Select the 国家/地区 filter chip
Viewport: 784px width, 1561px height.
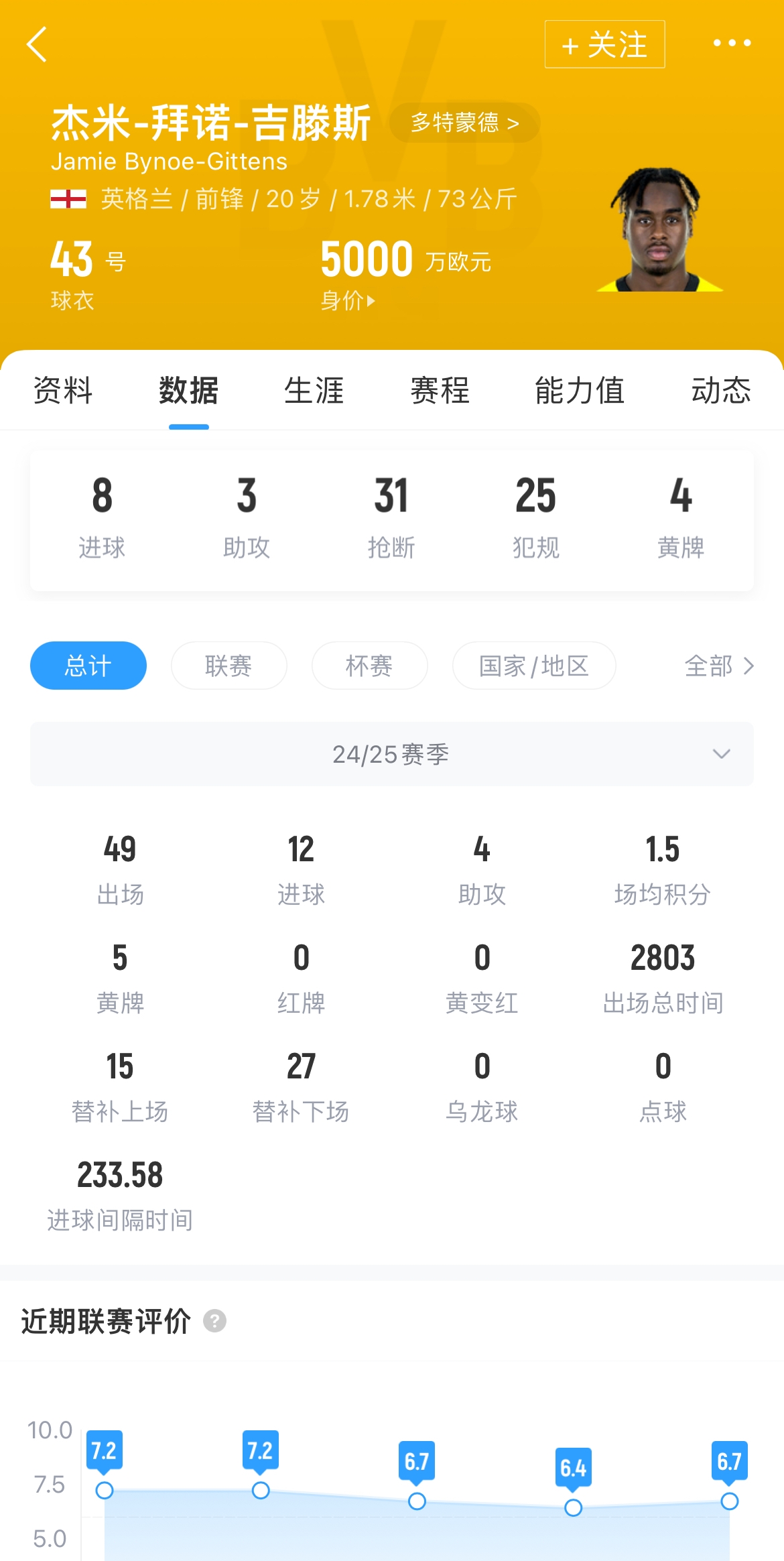534,666
